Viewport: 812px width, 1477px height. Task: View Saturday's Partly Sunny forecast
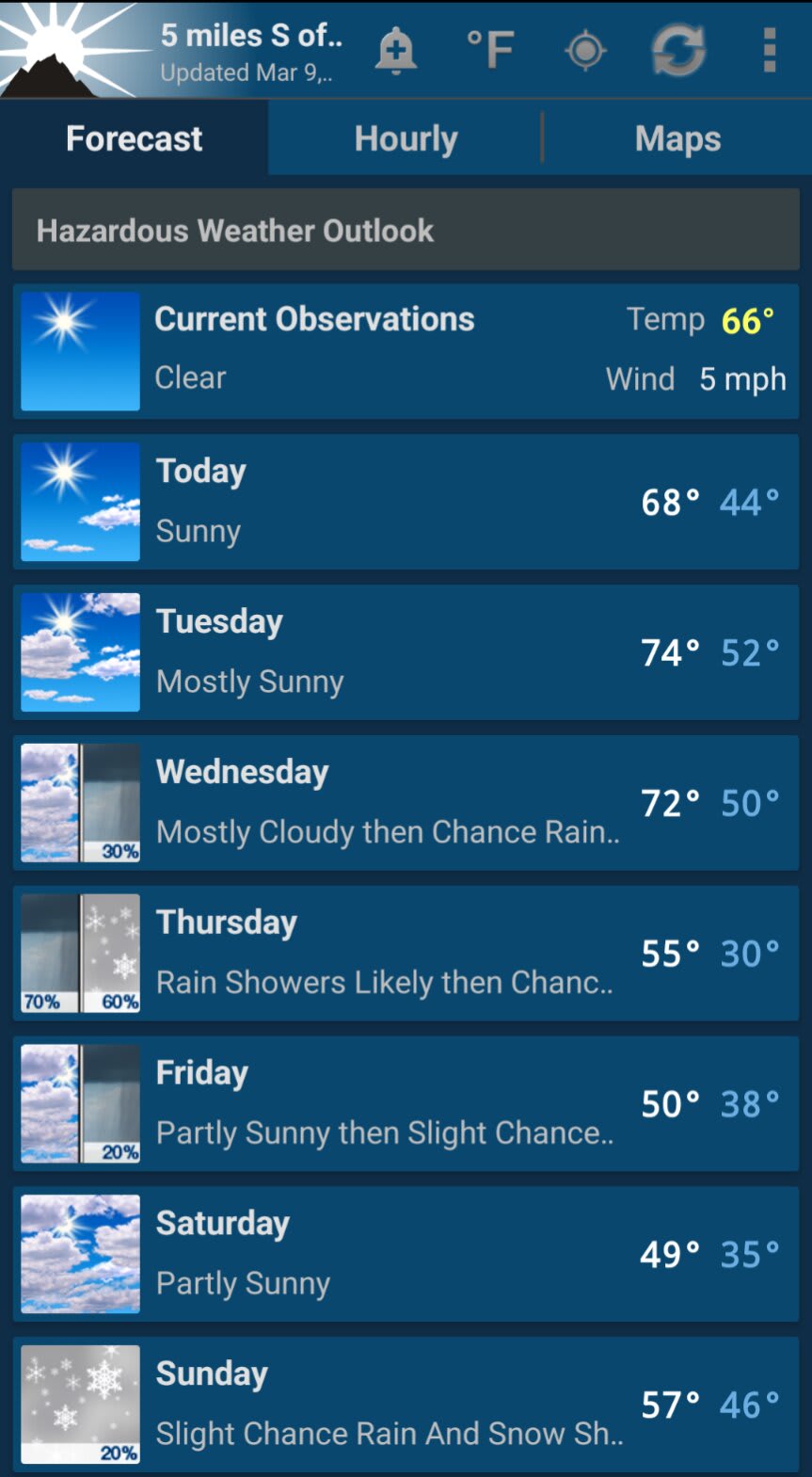coord(406,1254)
